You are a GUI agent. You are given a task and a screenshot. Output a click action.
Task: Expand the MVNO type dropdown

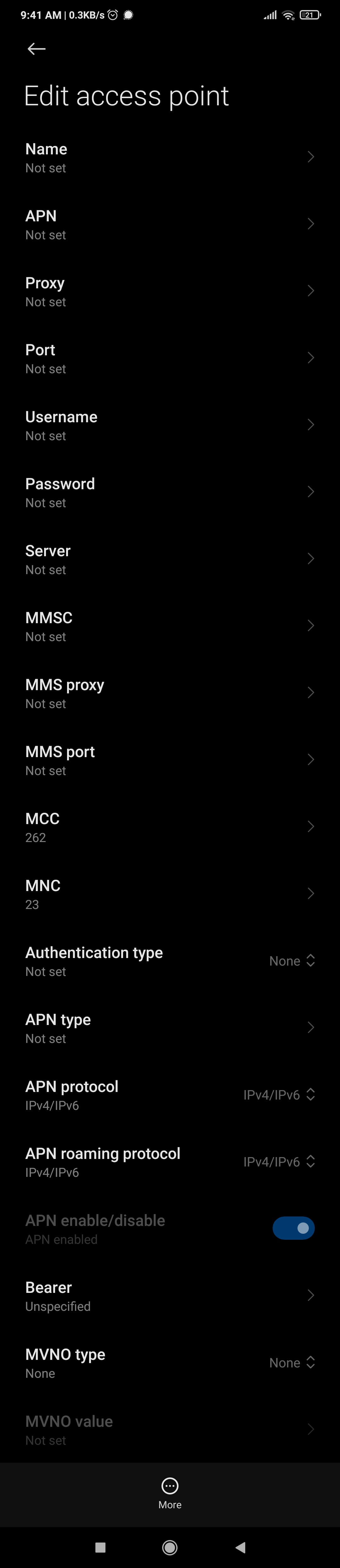tap(292, 1363)
